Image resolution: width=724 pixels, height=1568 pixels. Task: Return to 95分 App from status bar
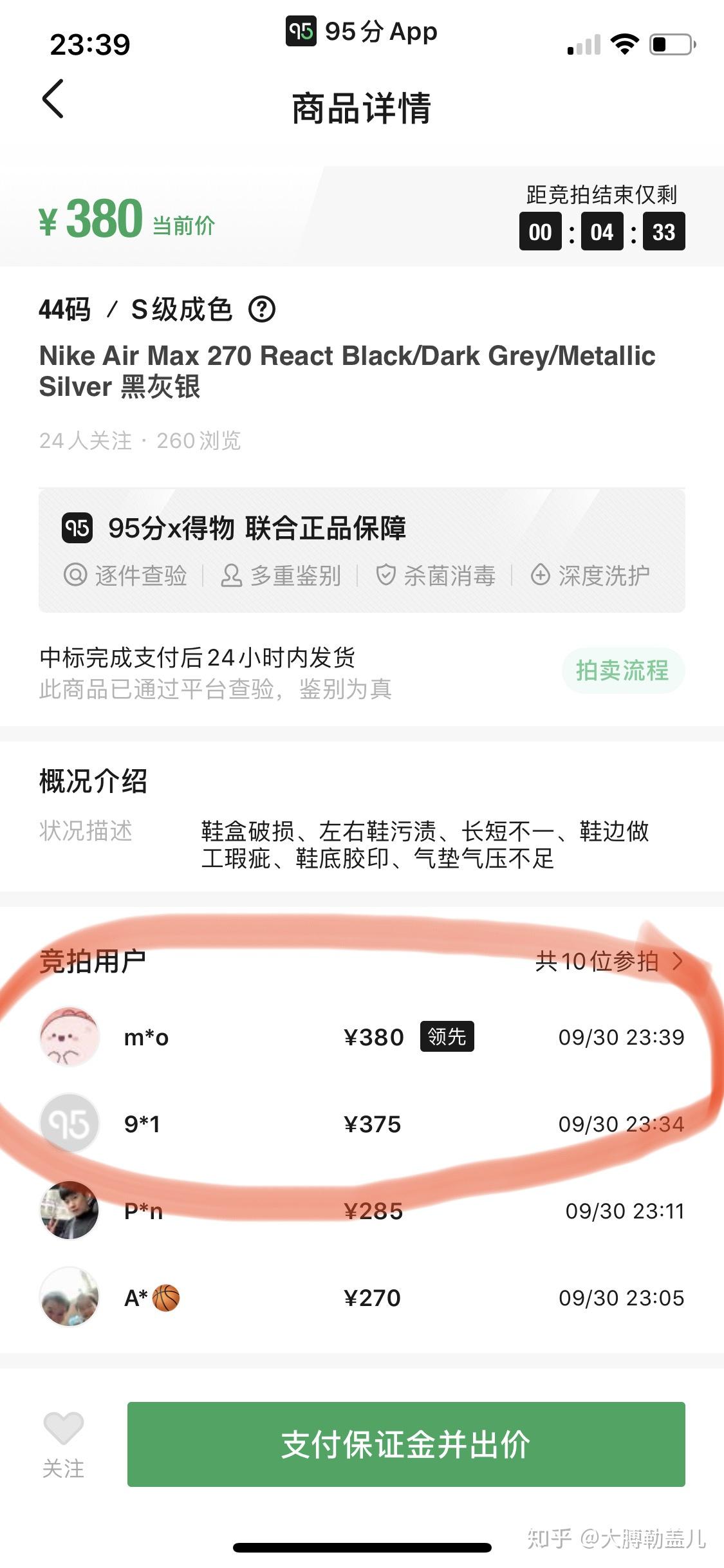click(362, 31)
